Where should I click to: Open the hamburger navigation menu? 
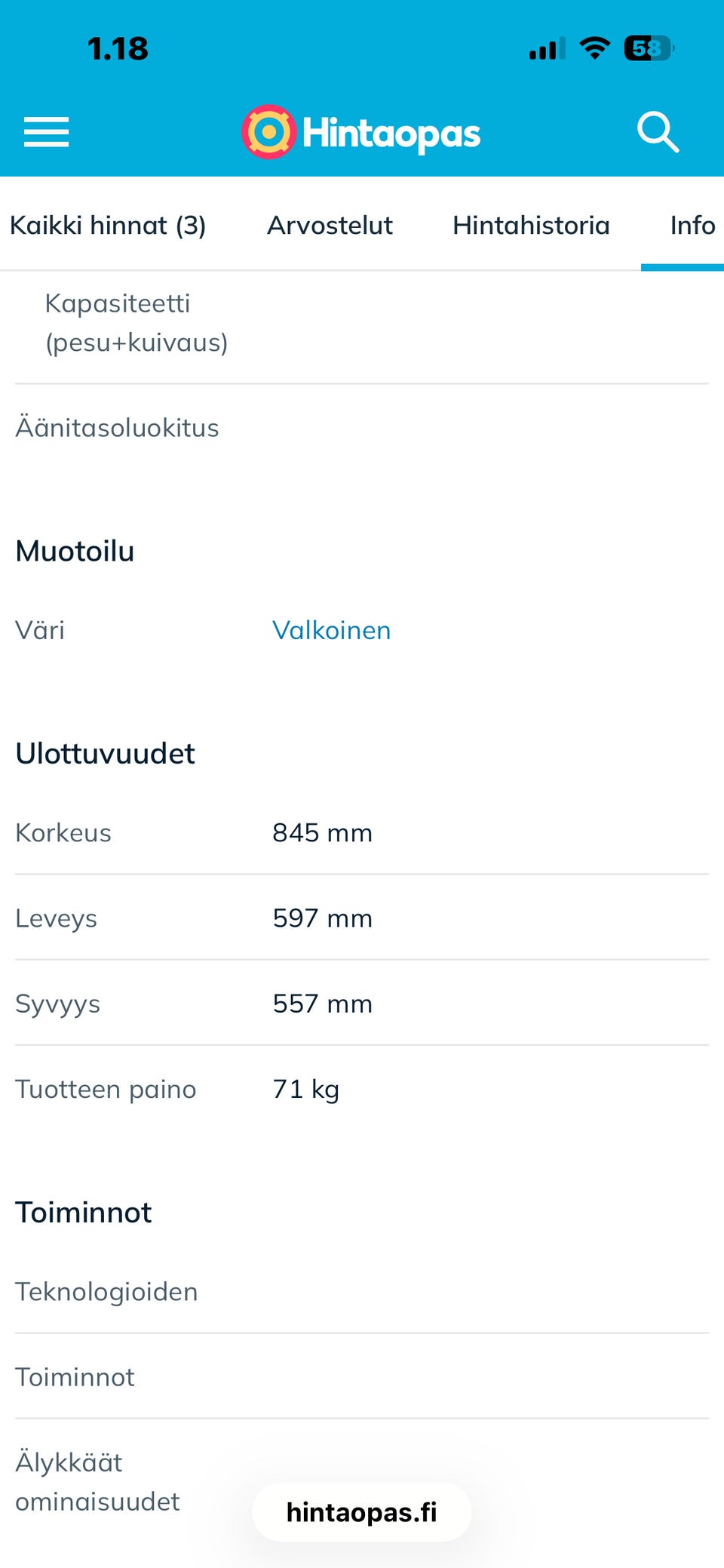(45, 131)
